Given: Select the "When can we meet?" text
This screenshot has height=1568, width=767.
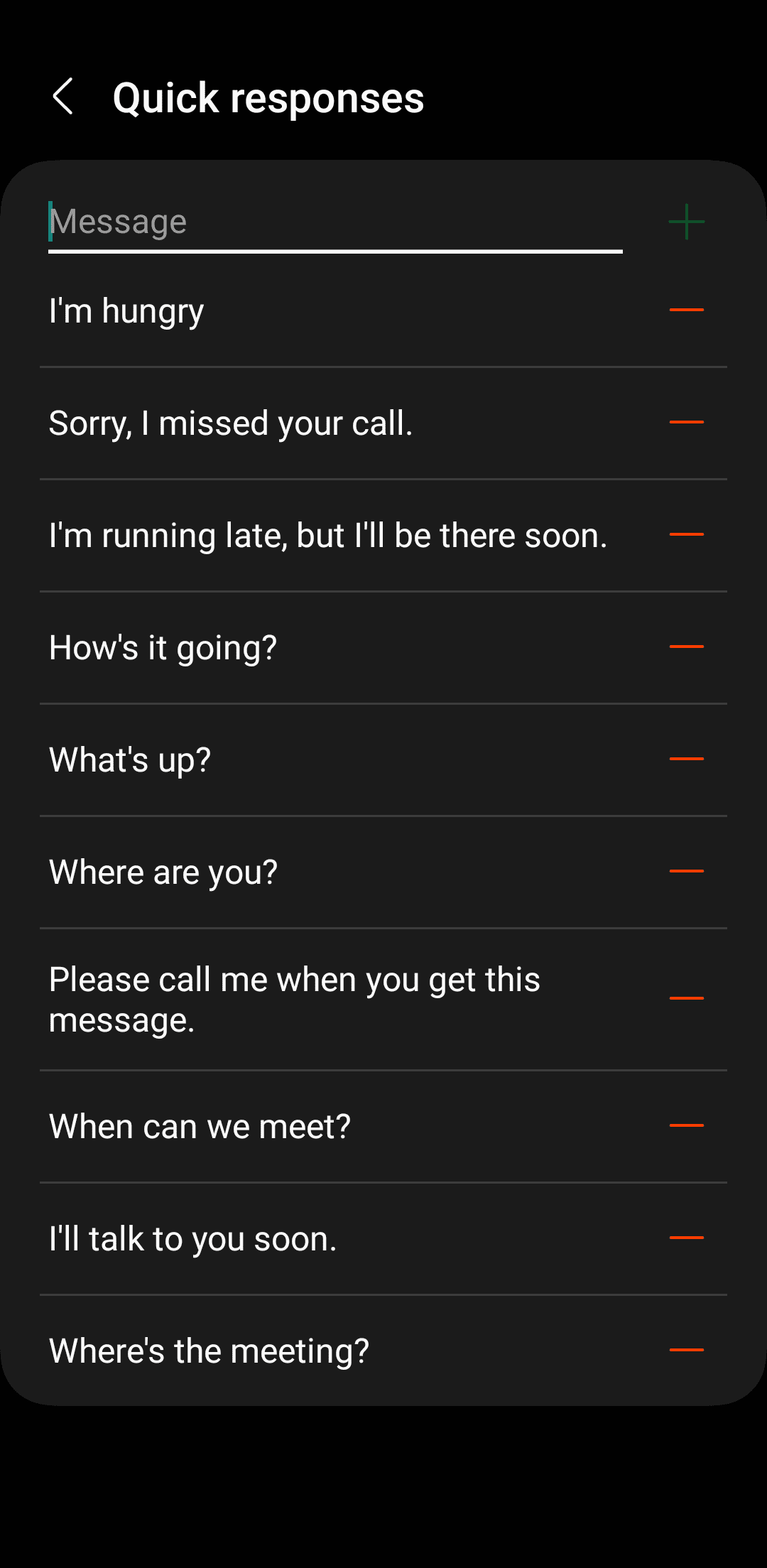Looking at the screenshot, I should click(x=200, y=1125).
